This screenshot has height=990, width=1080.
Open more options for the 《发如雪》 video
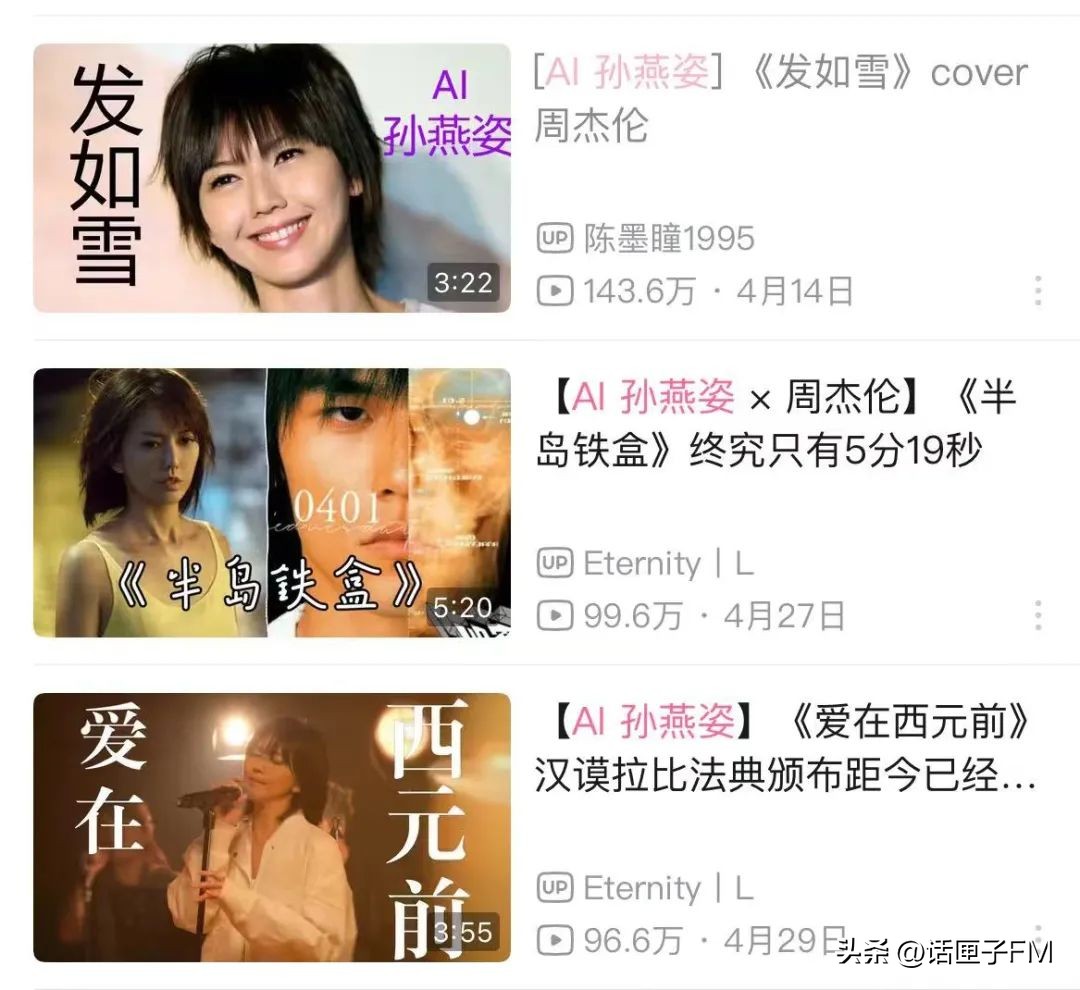click(1038, 291)
